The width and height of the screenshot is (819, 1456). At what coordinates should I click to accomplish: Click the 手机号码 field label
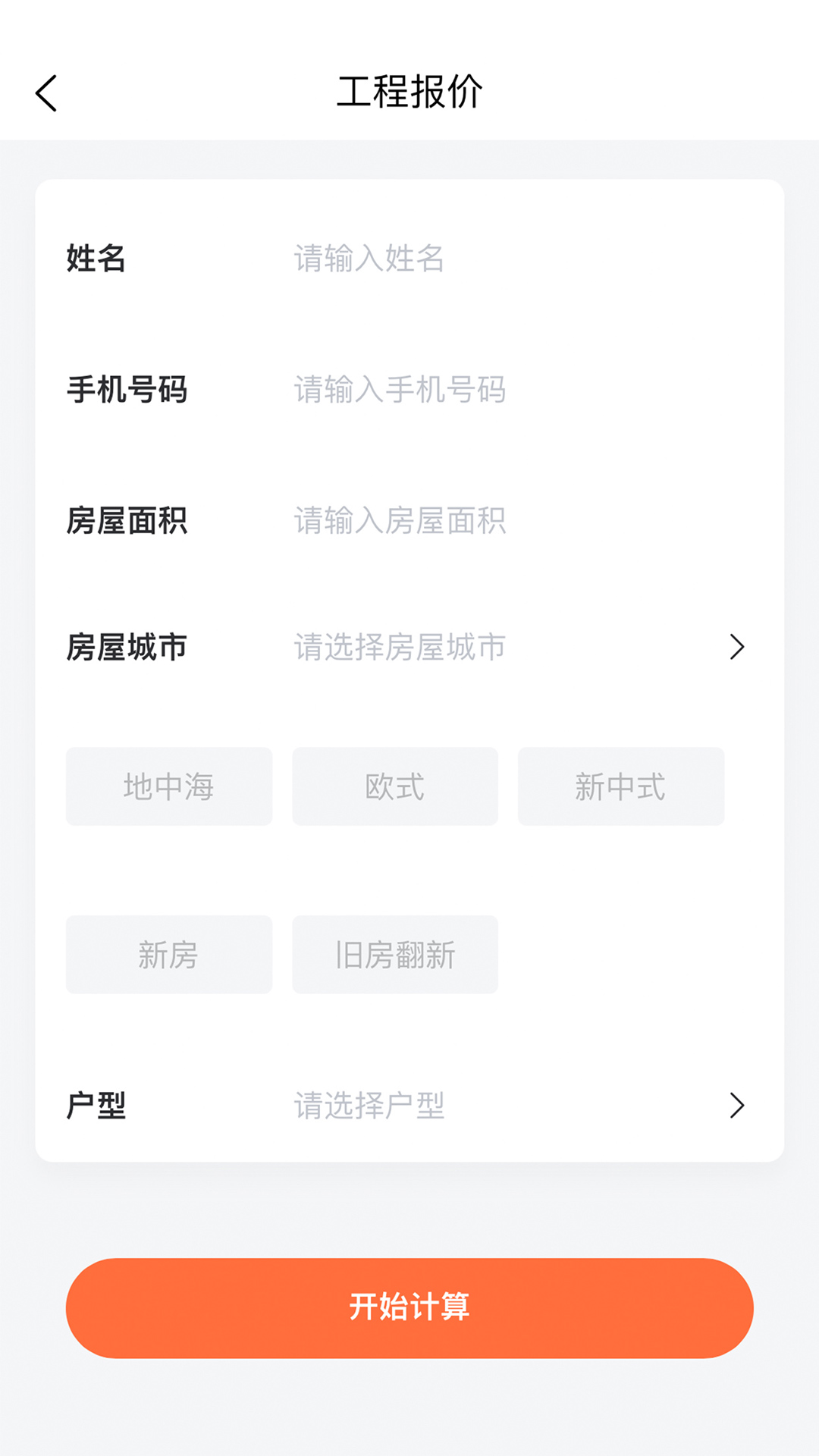126,390
